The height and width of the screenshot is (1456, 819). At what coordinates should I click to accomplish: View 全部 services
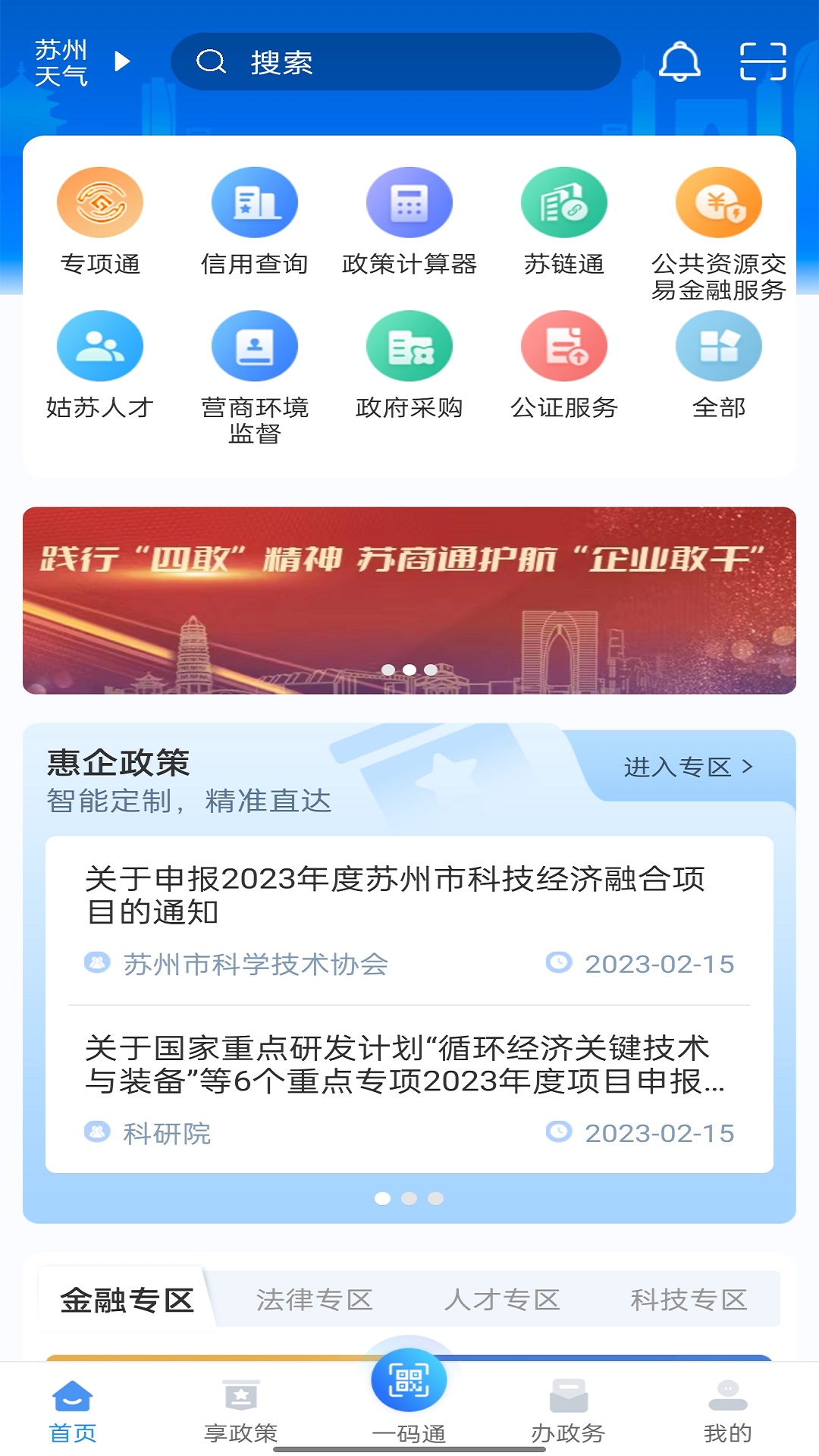point(719,366)
